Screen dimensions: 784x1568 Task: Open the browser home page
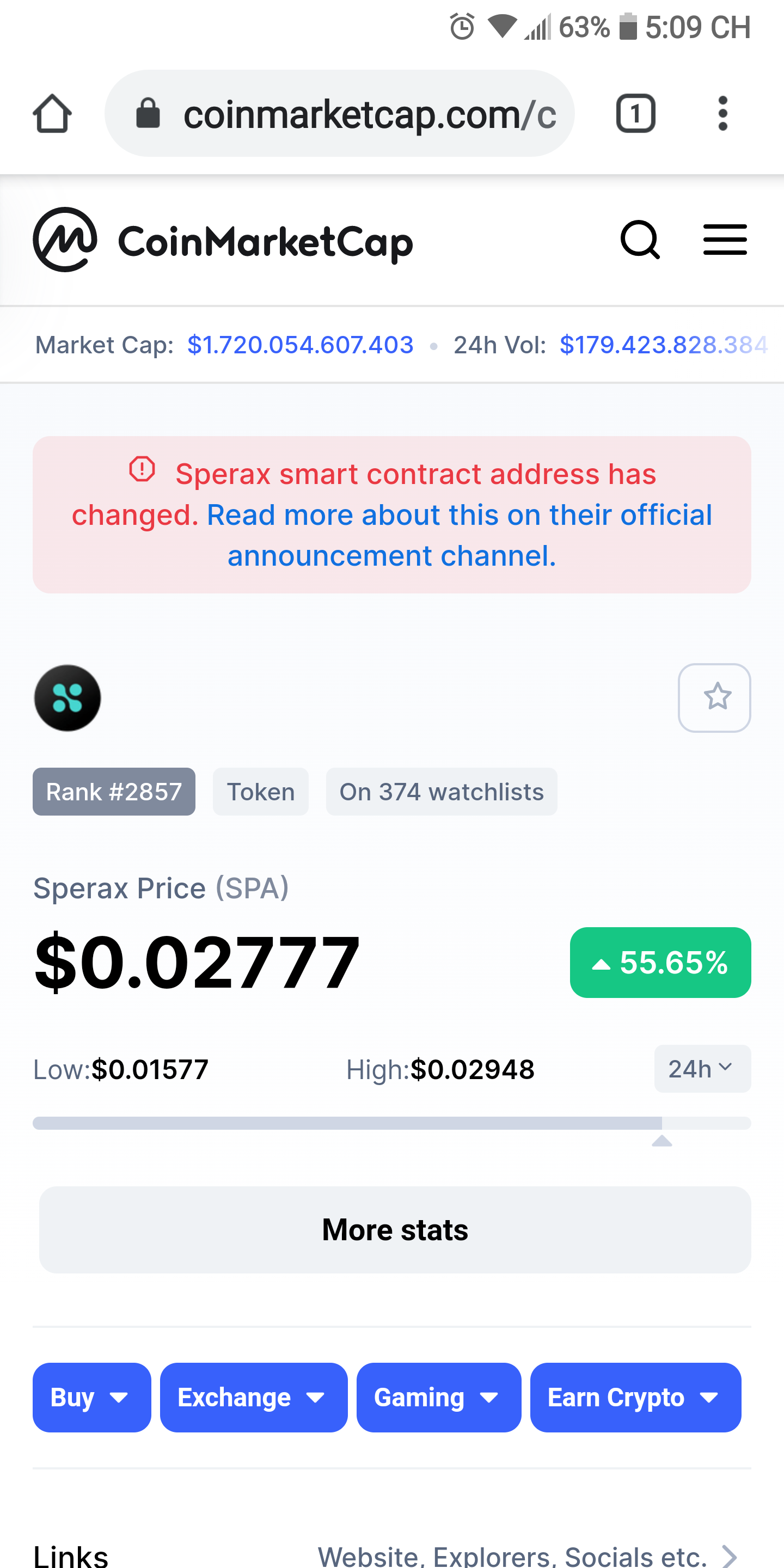pos(52,113)
